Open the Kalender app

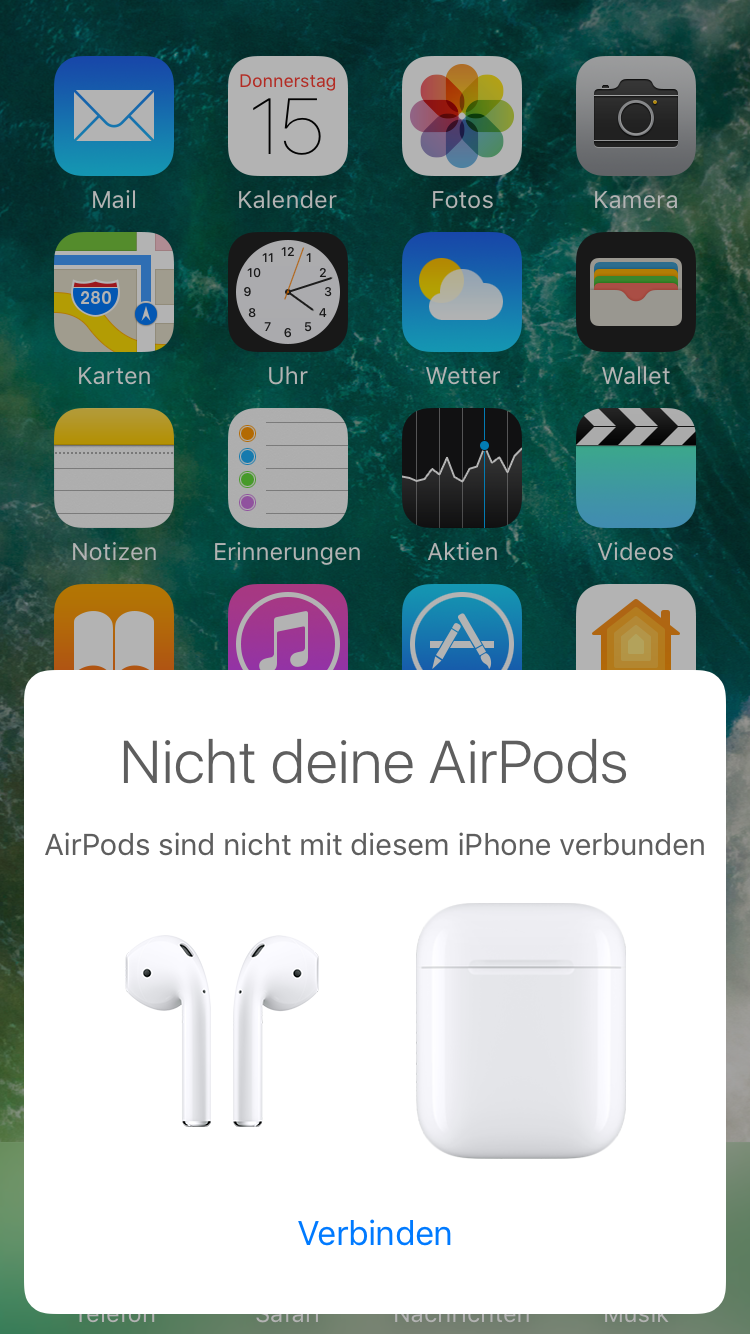coord(288,116)
